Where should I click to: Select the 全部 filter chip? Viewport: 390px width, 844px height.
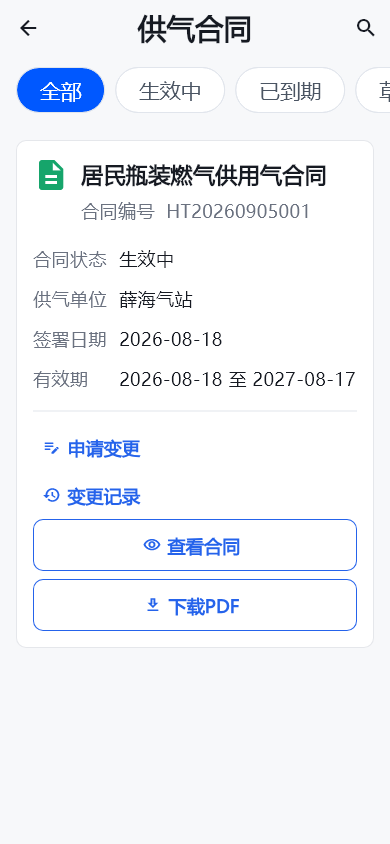61,90
